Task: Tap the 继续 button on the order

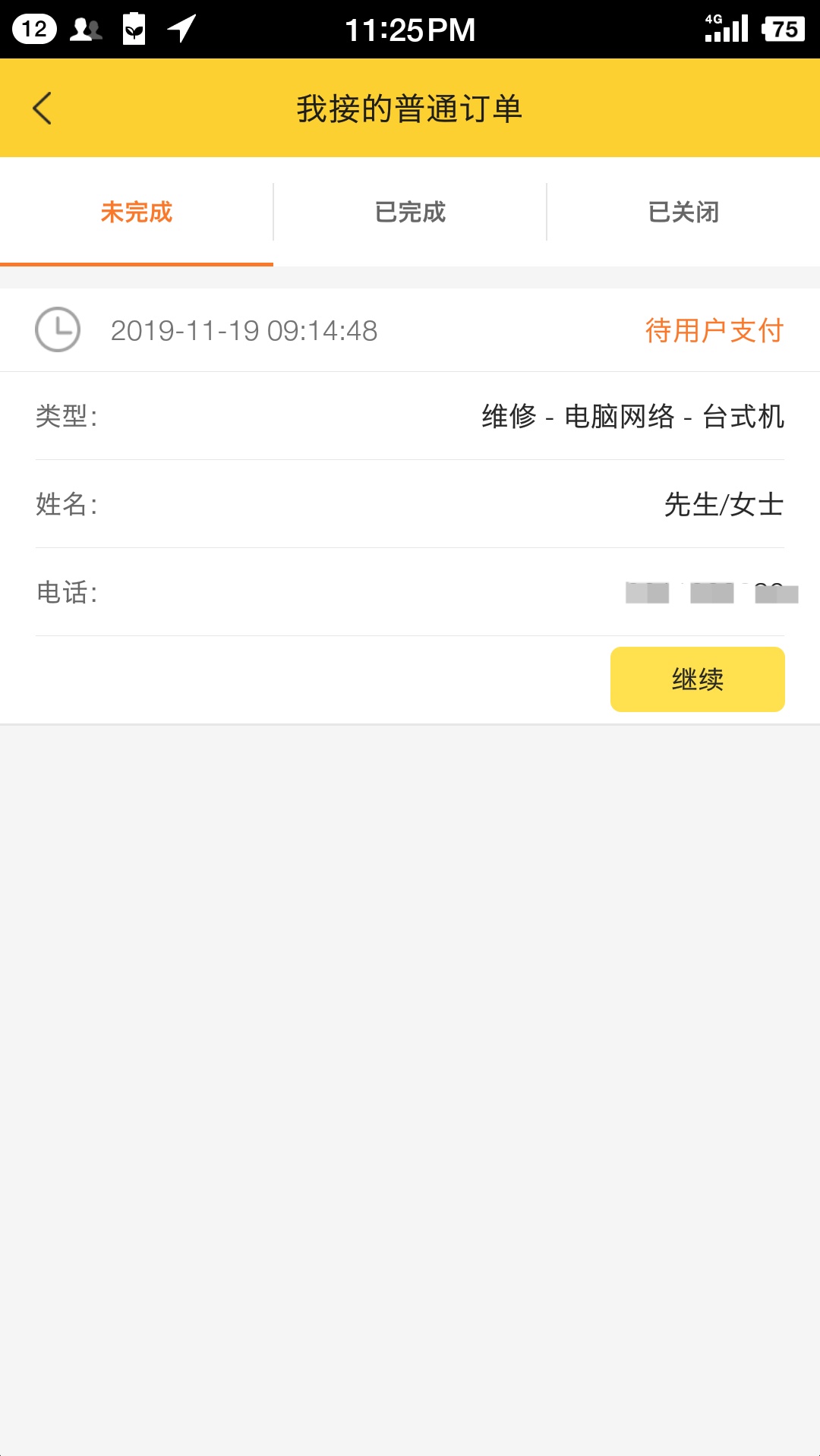Action: pos(697,679)
